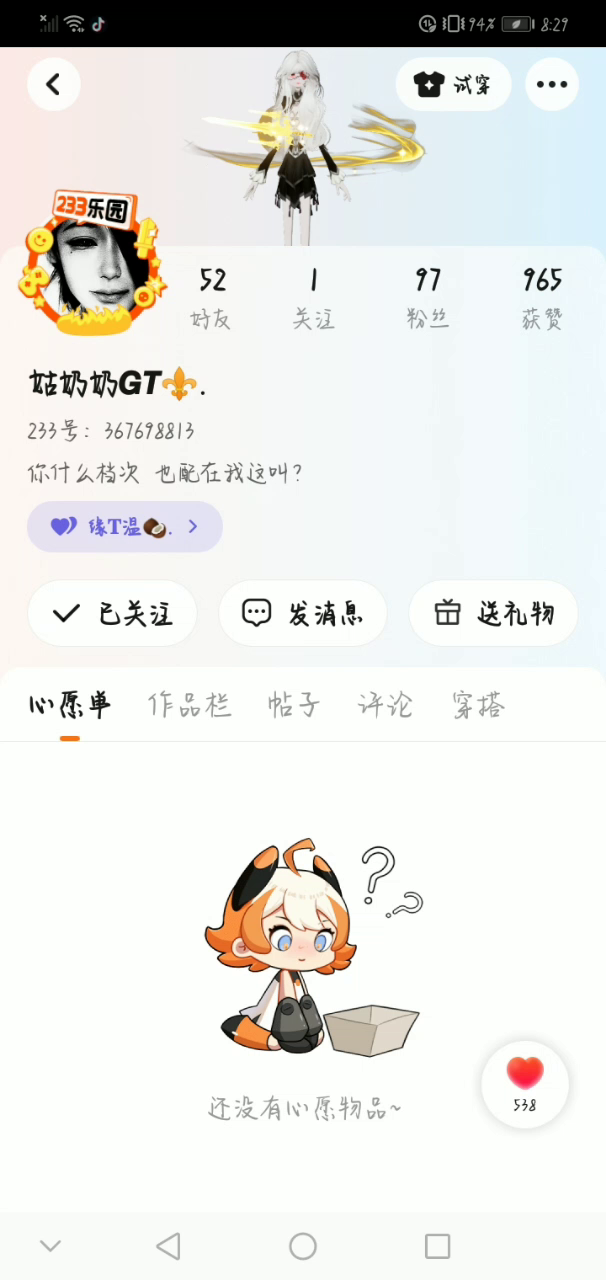Switch to the 帖子 tab
The height and width of the screenshot is (1280, 606).
click(294, 705)
